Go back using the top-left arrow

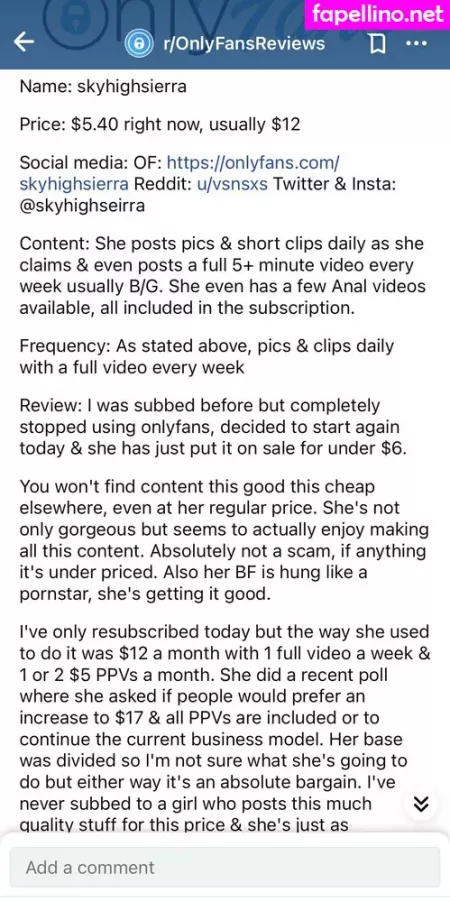click(24, 41)
